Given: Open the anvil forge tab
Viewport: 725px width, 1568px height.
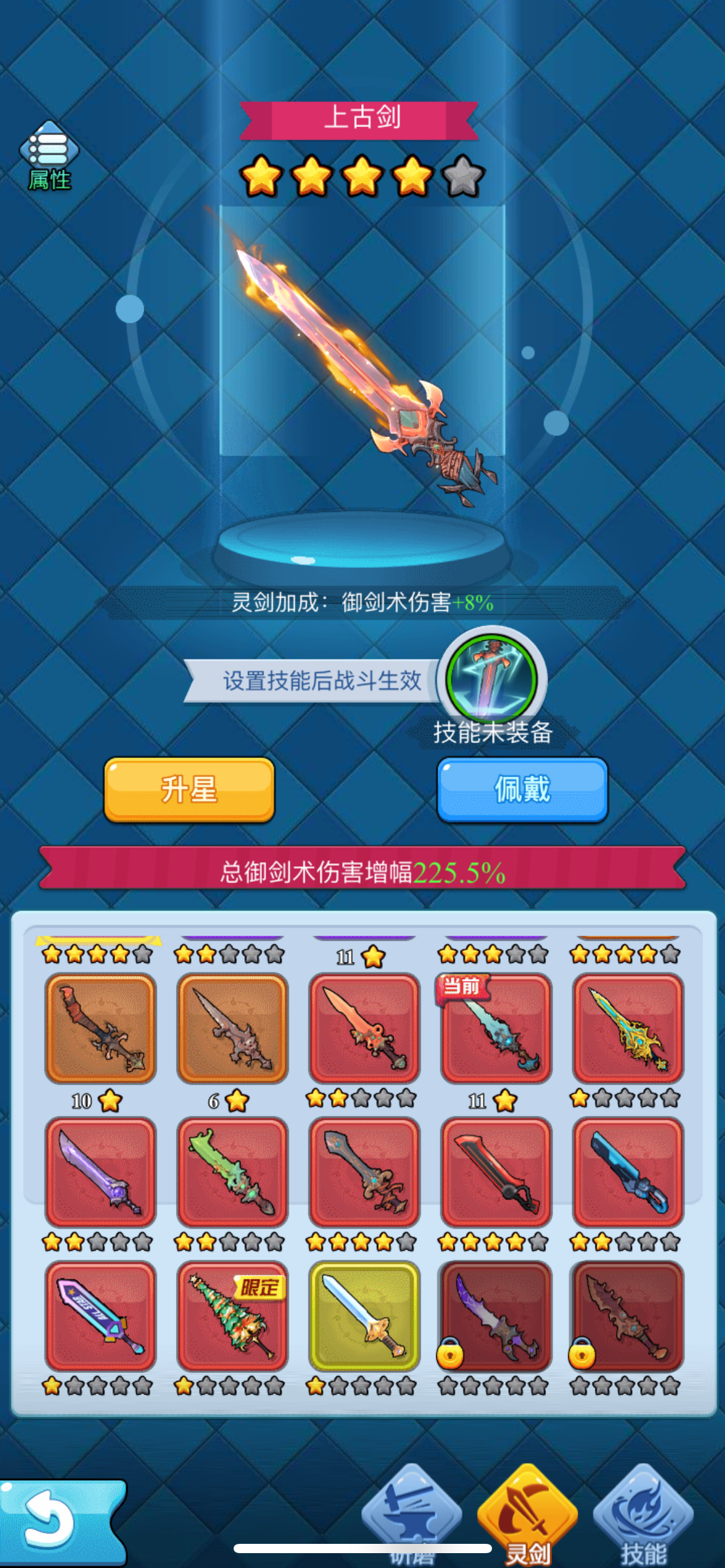Looking at the screenshot, I should pos(411,1511).
